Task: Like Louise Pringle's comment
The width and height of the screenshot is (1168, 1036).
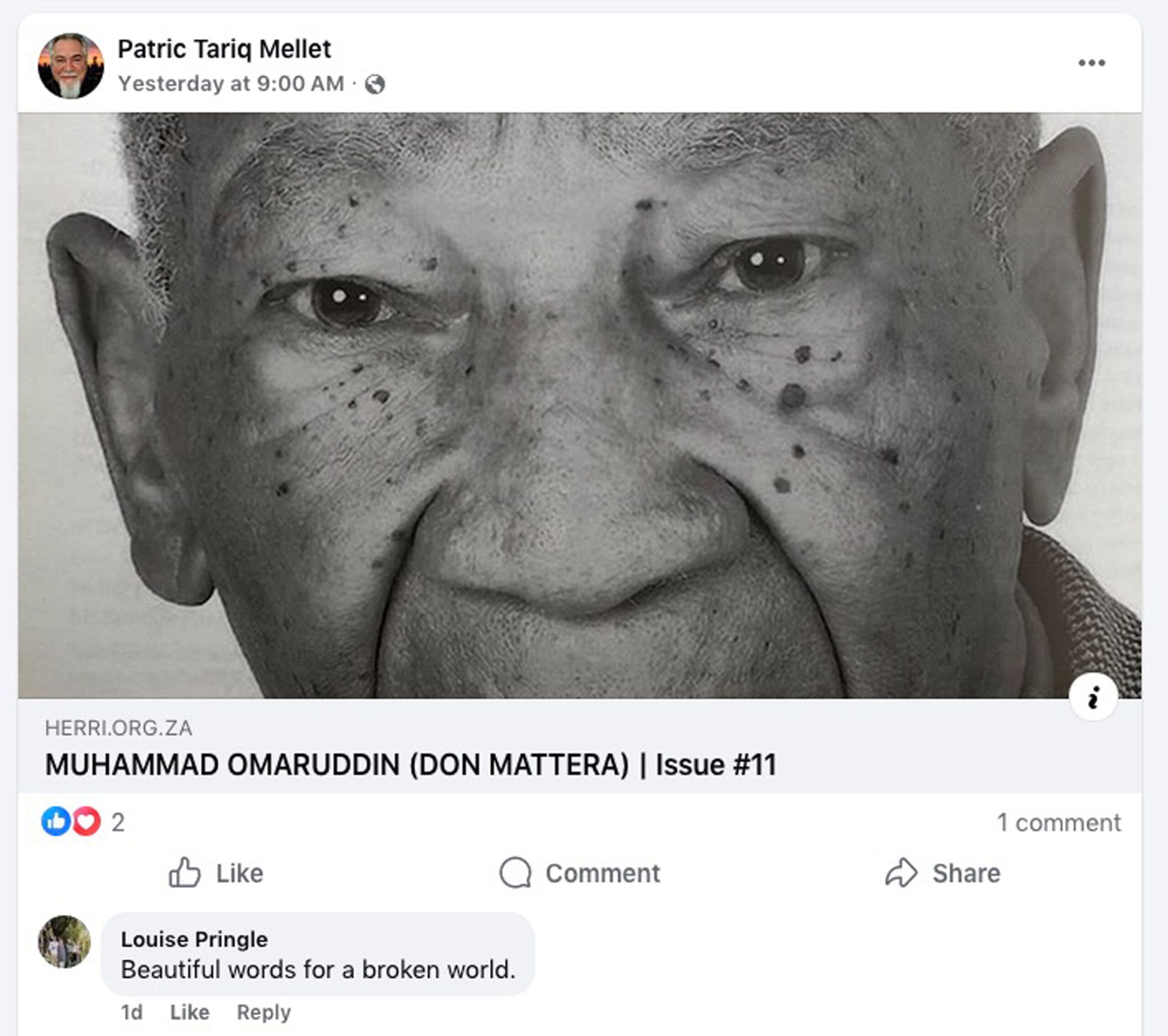Action: [x=190, y=1012]
